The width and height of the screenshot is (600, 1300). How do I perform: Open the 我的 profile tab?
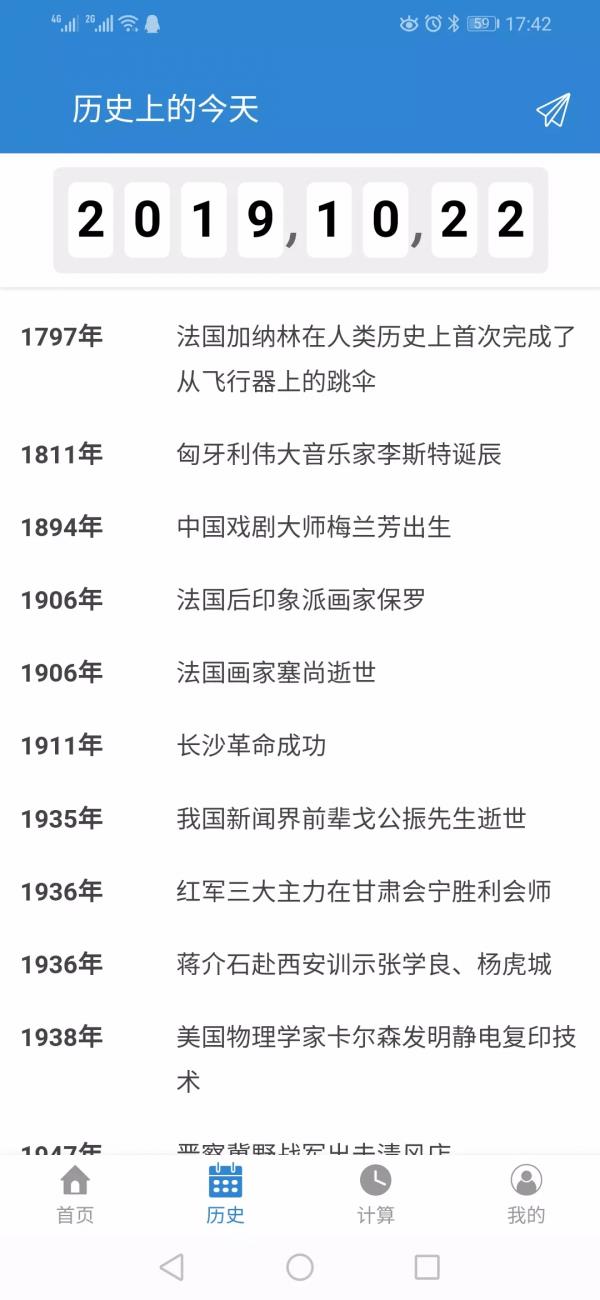coord(526,1195)
